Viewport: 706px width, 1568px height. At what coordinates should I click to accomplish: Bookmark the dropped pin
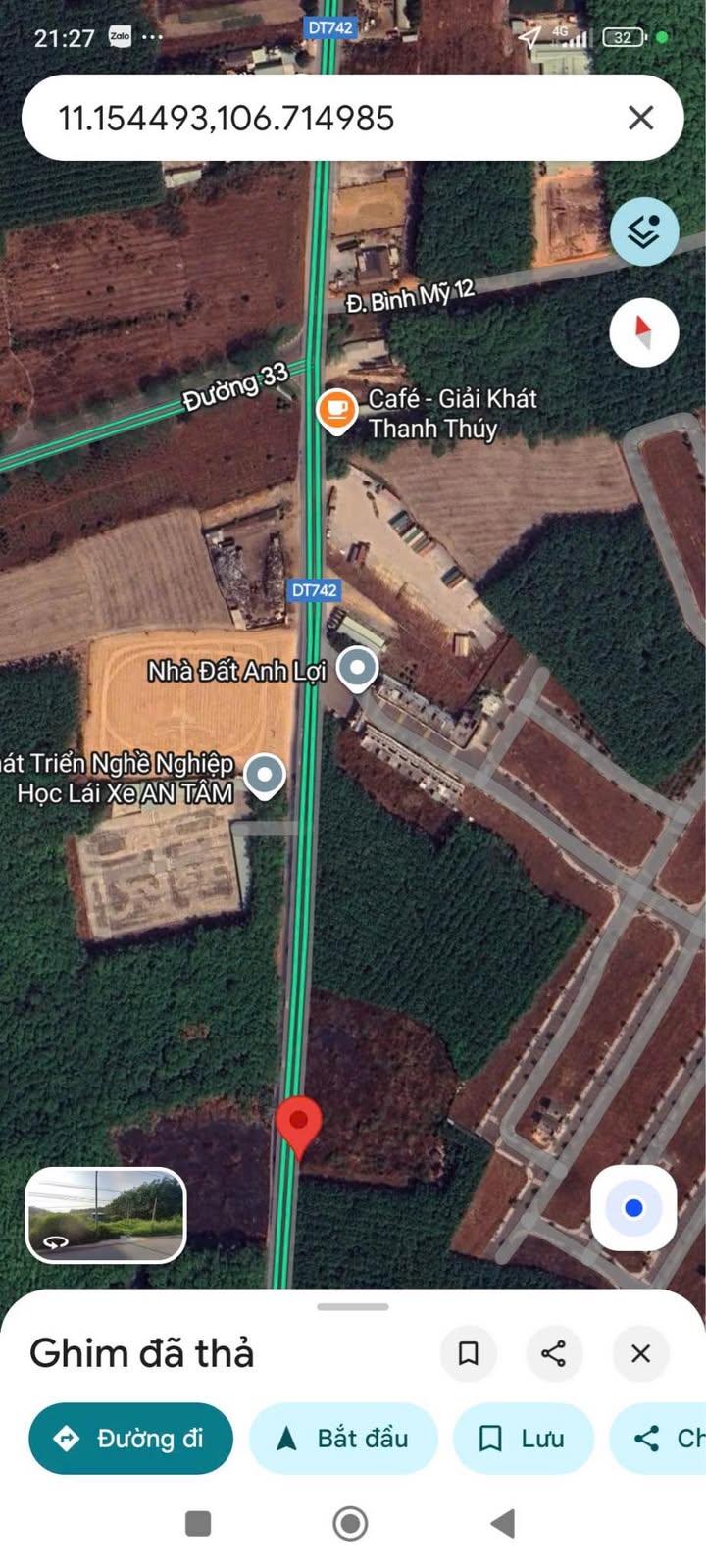point(469,1353)
